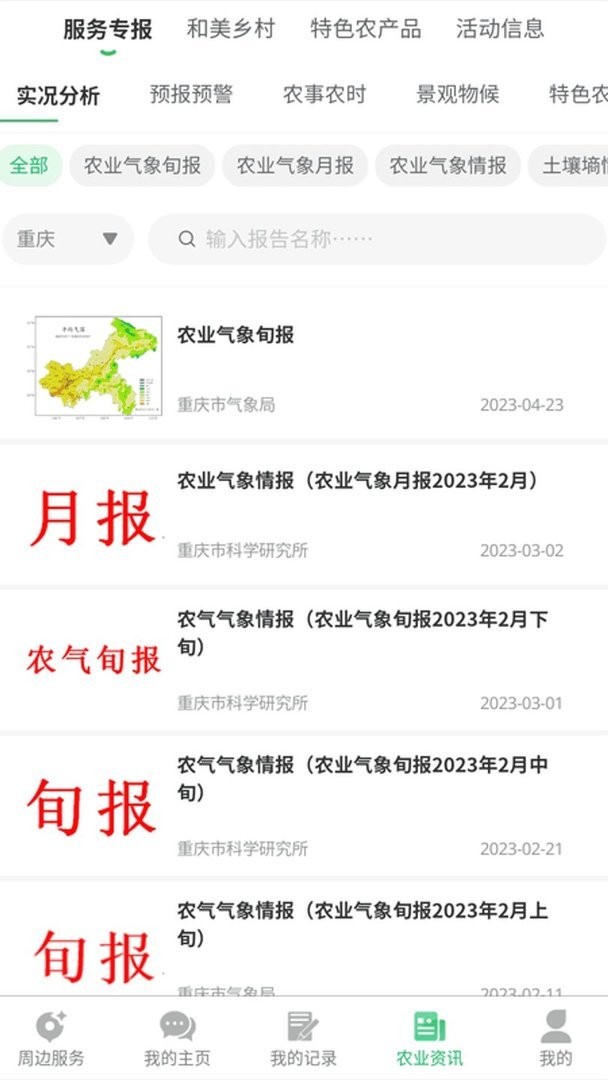Expand the 重庆 region dropdown
This screenshot has height=1080, width=608.
68,239
